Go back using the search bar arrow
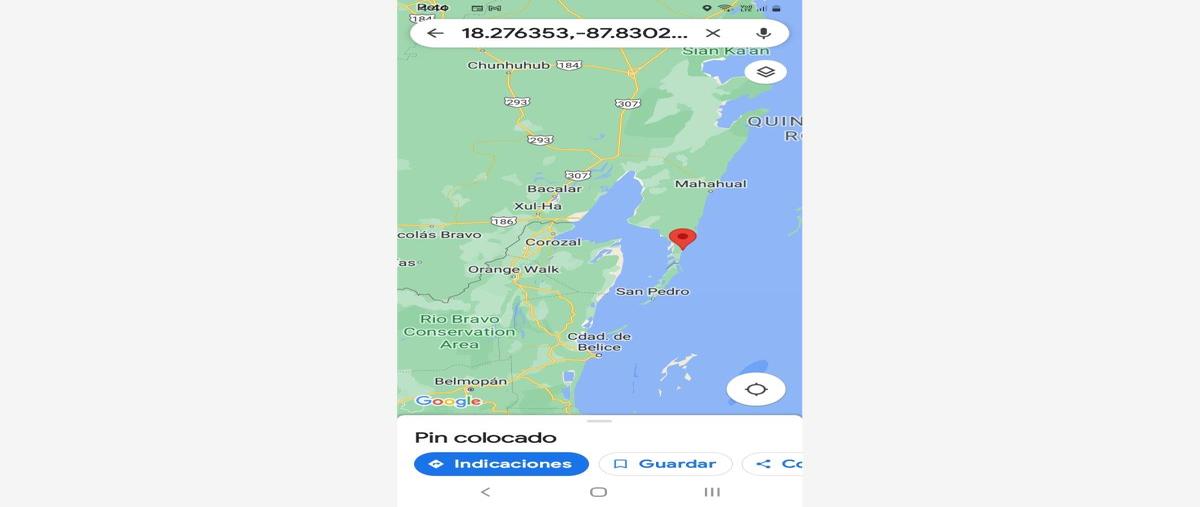 click(435, 33)
